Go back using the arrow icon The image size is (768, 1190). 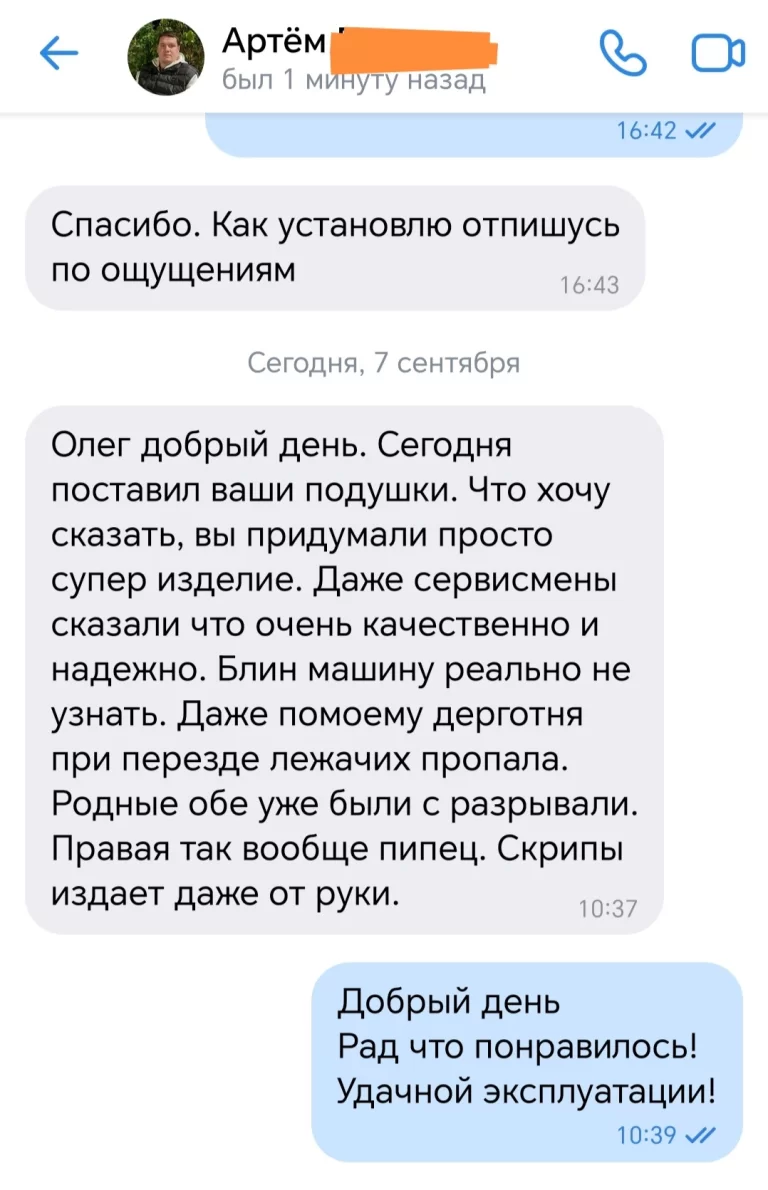pyautogui.click(x=58, y=55)
